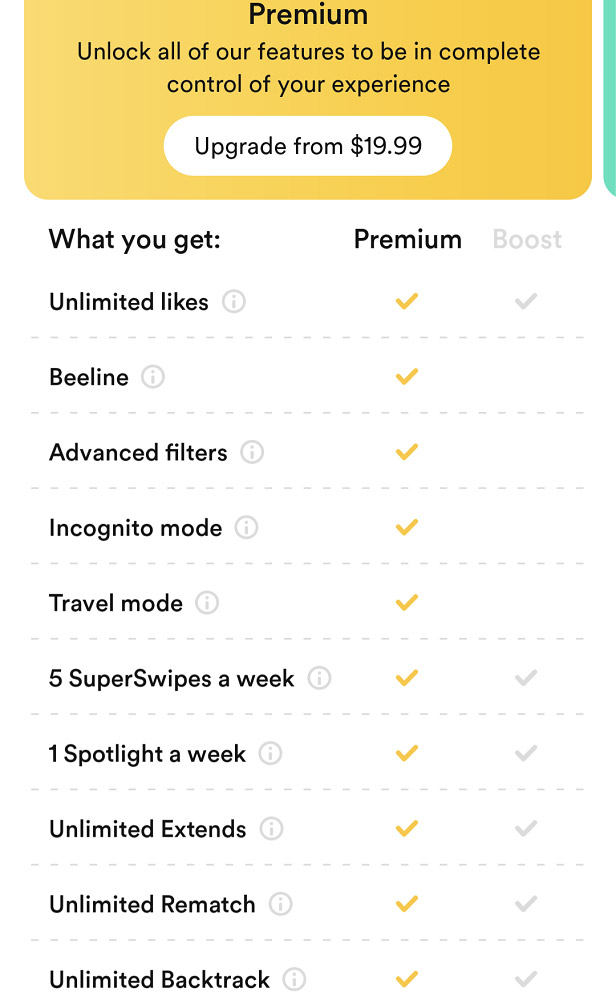Show Unlimited Extends info

272,828
